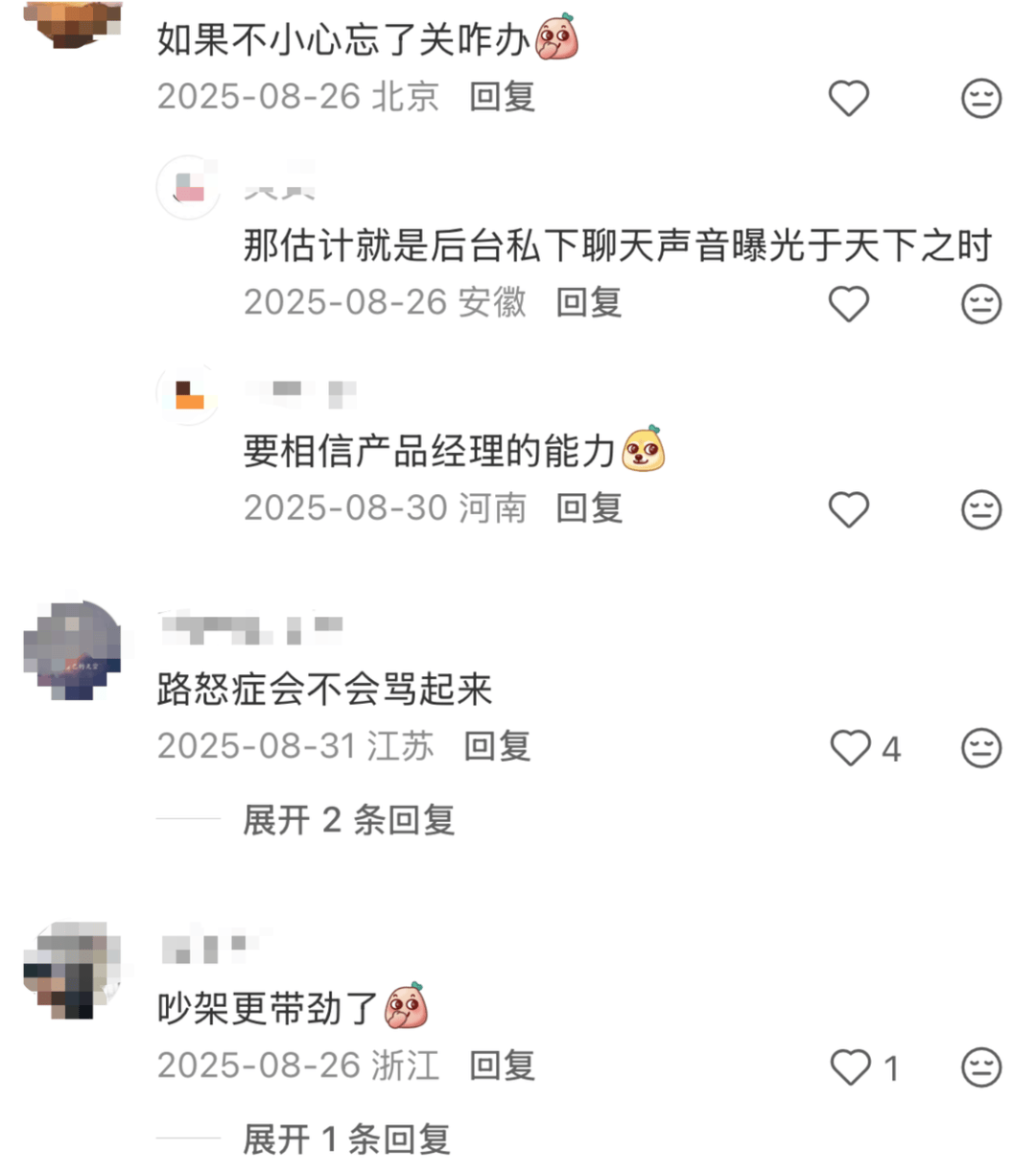Image resolution: width=1036 pixels, height=1173 pixels.
Task: Expand 展开 1 条回复
Action: coord(345,1139)
